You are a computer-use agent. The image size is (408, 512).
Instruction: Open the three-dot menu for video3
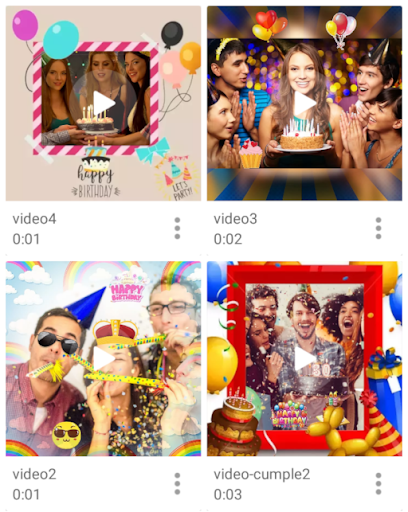tap(378, 228)
